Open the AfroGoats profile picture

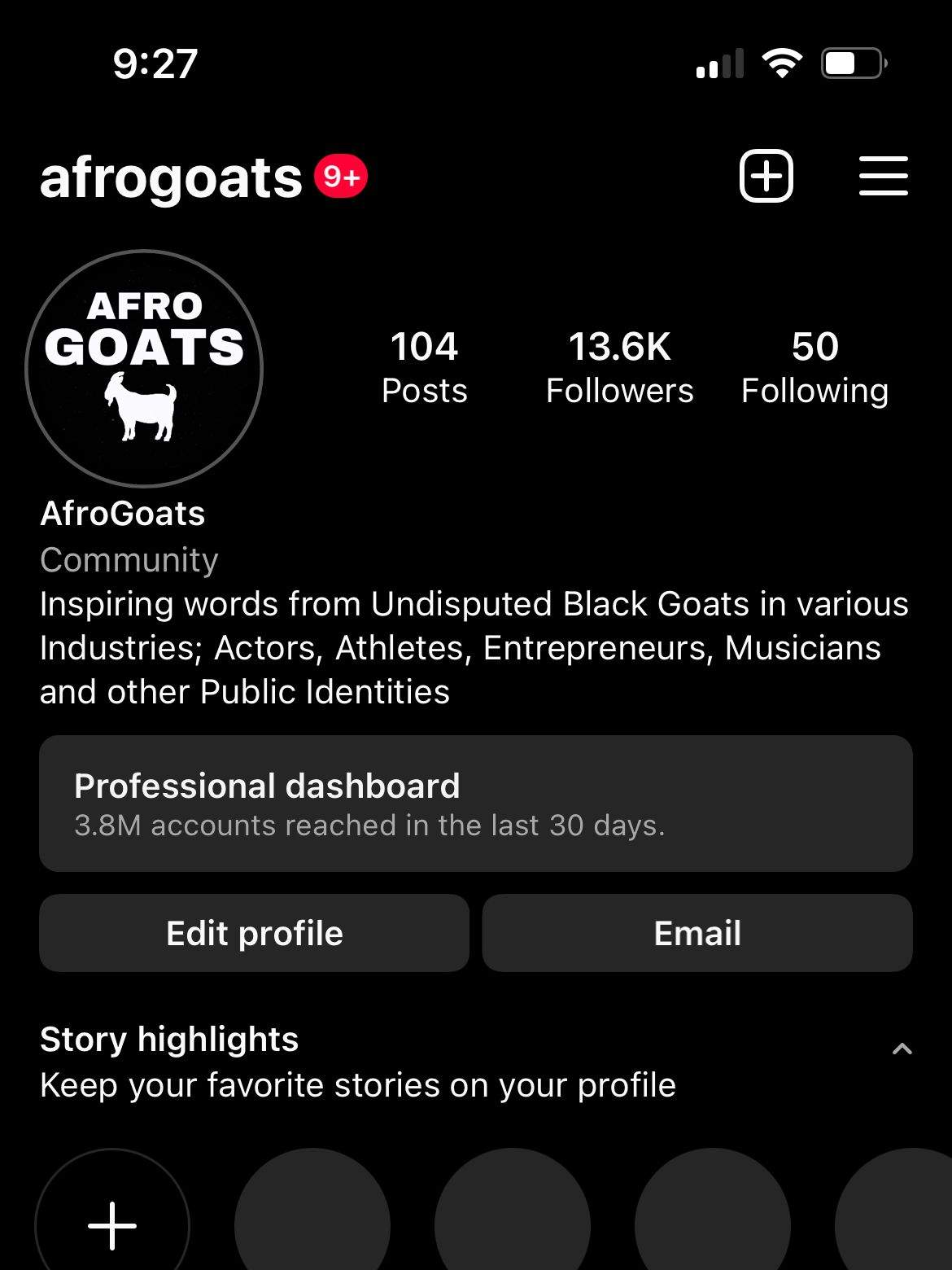144,368
